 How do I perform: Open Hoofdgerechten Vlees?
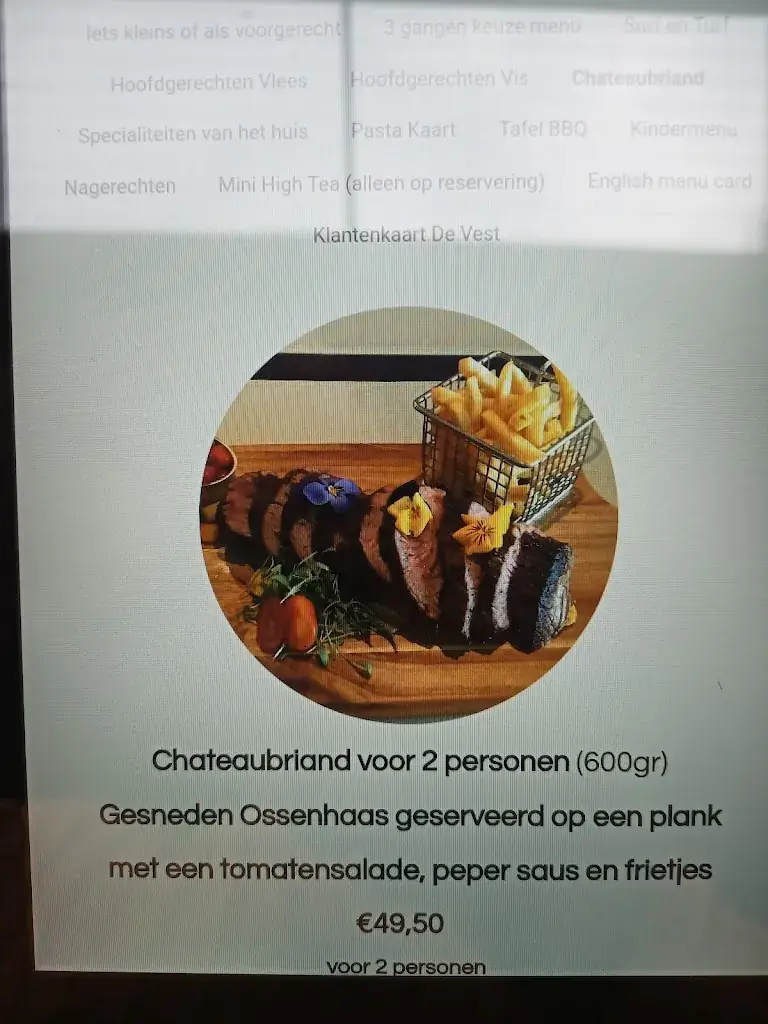click(208, 84)
